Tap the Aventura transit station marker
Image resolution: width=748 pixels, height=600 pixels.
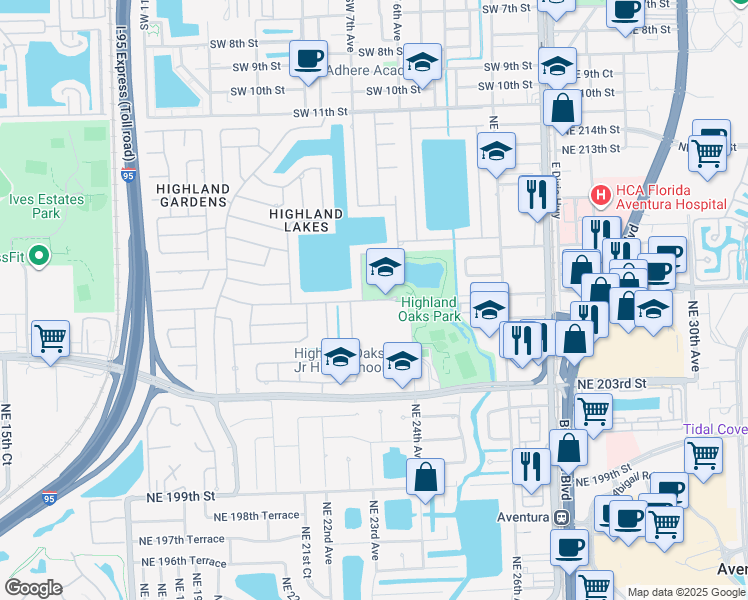[562, 517]
